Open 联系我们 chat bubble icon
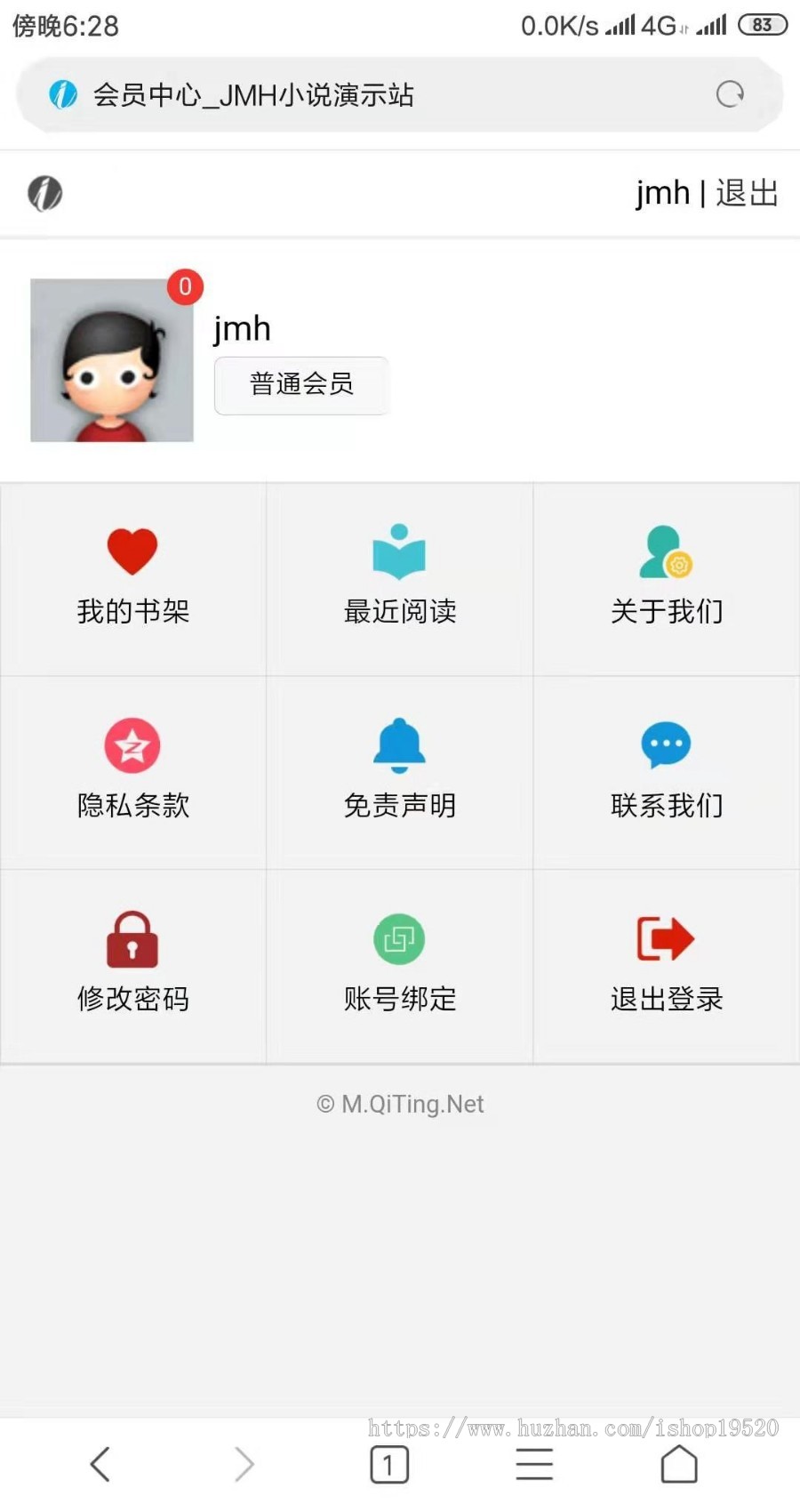800x1512 pixels. coord(665,745)
